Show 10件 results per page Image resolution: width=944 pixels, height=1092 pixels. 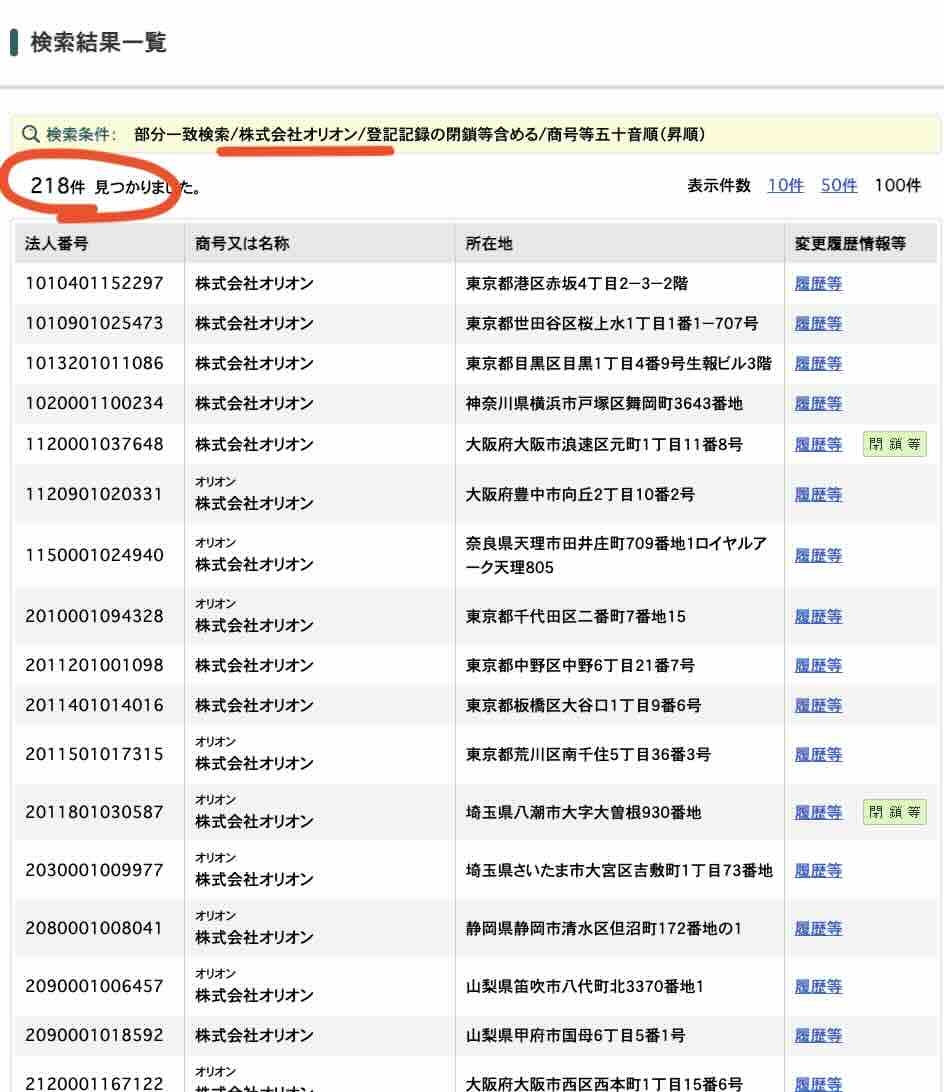[785, 186]
